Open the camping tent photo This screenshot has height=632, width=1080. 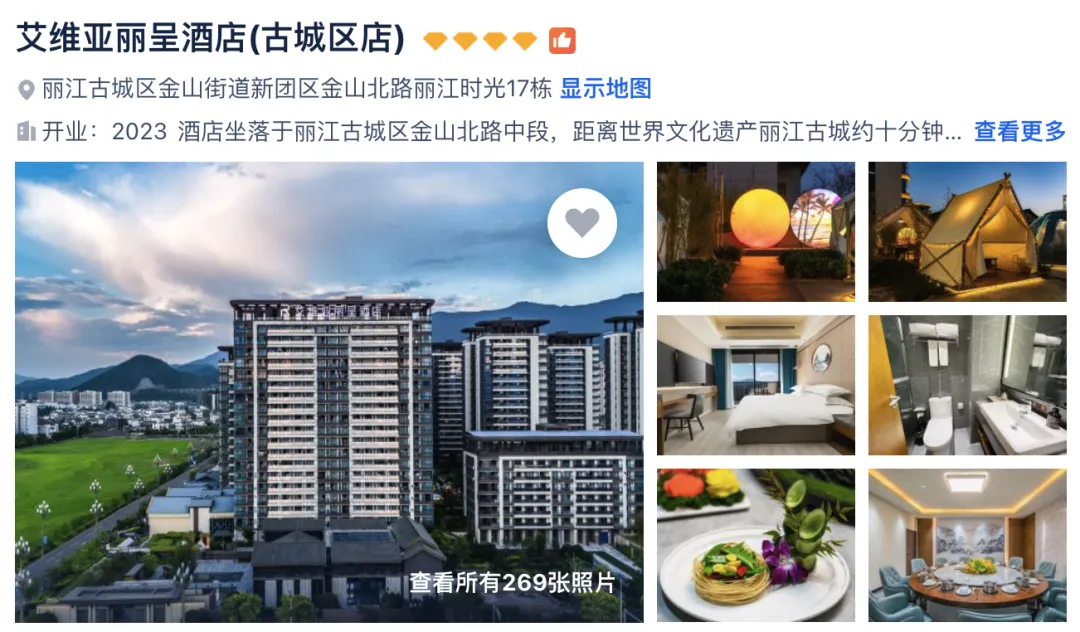pos(967,232)
